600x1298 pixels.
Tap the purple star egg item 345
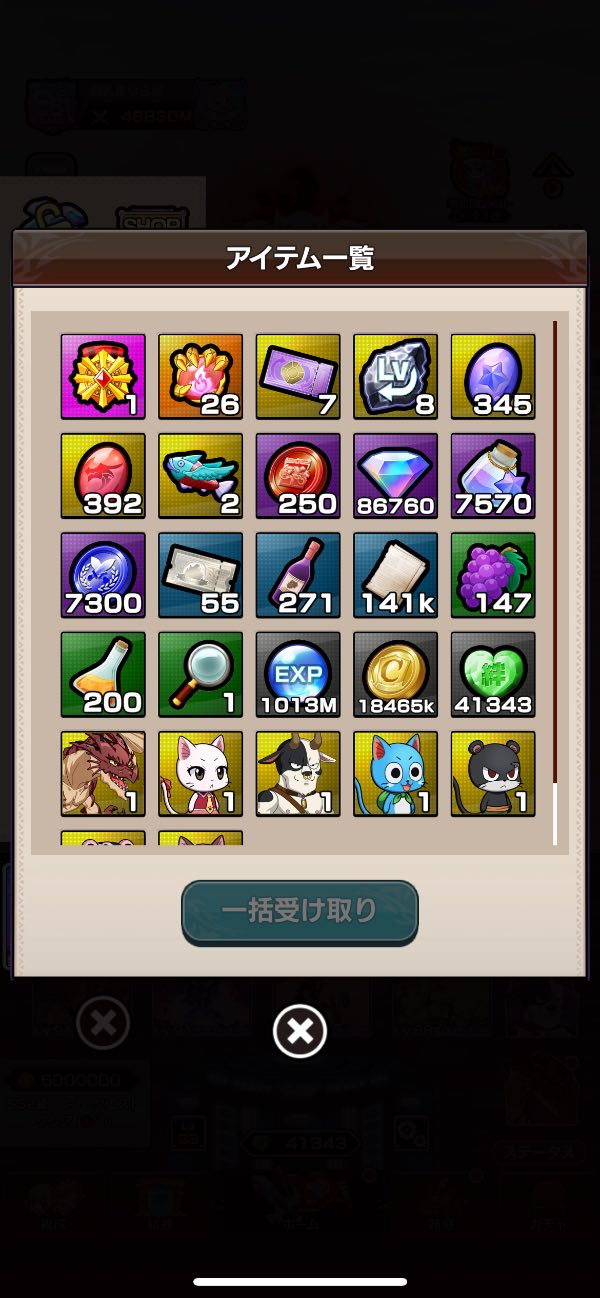(x=493, y=376)
